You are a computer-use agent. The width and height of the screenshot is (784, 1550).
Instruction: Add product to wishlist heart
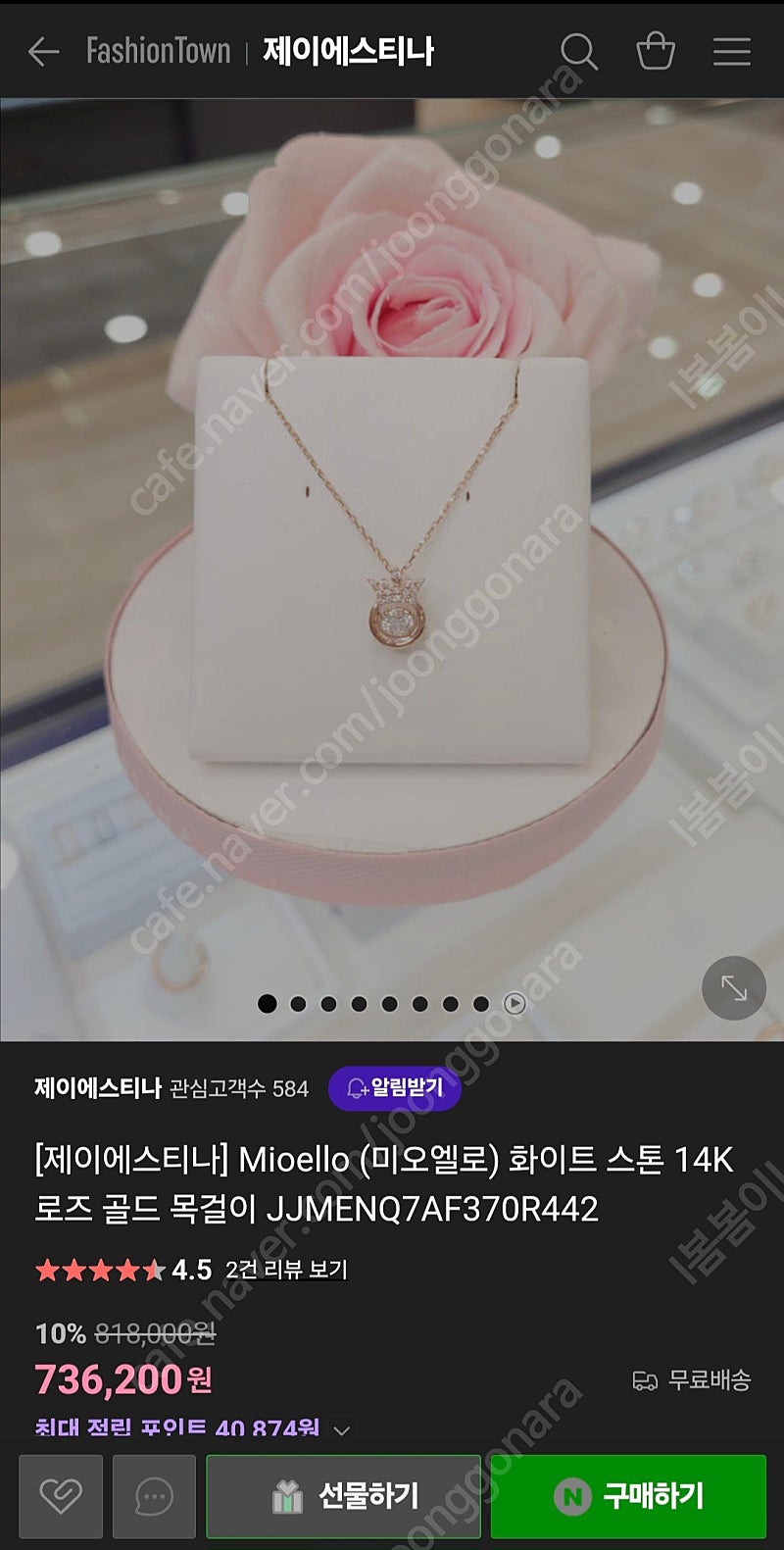pyautogui.click(x=61, y=1496)
